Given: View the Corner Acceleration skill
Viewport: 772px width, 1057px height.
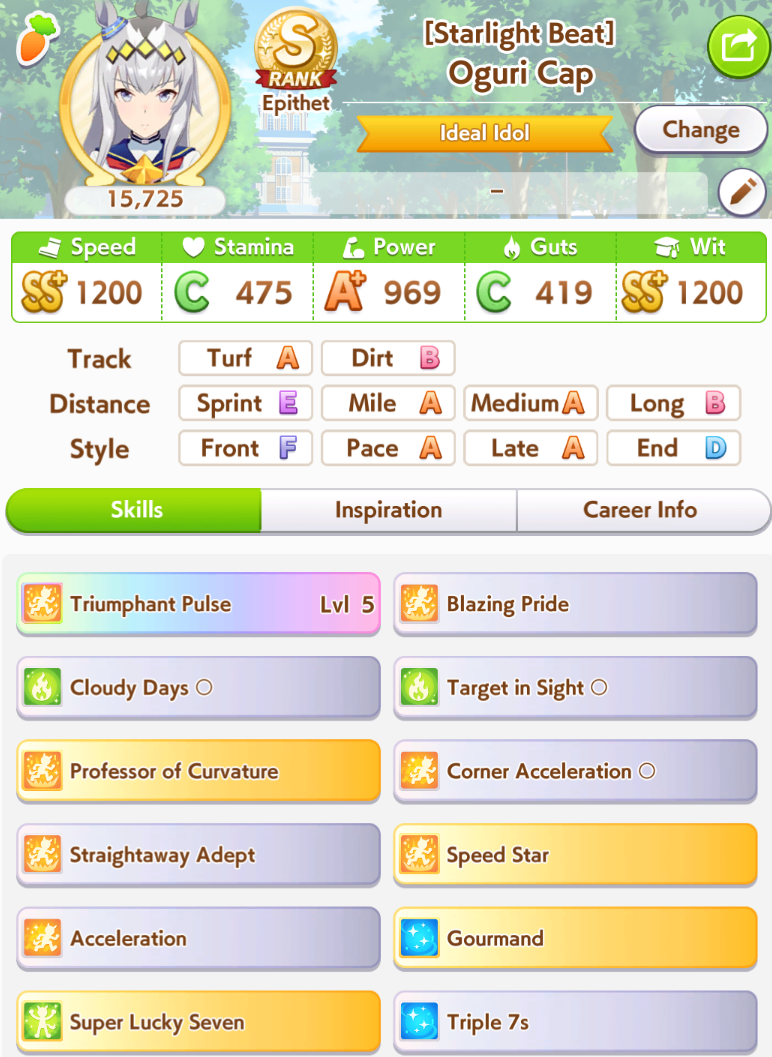Looking at the screenshot, I should 575,771.
